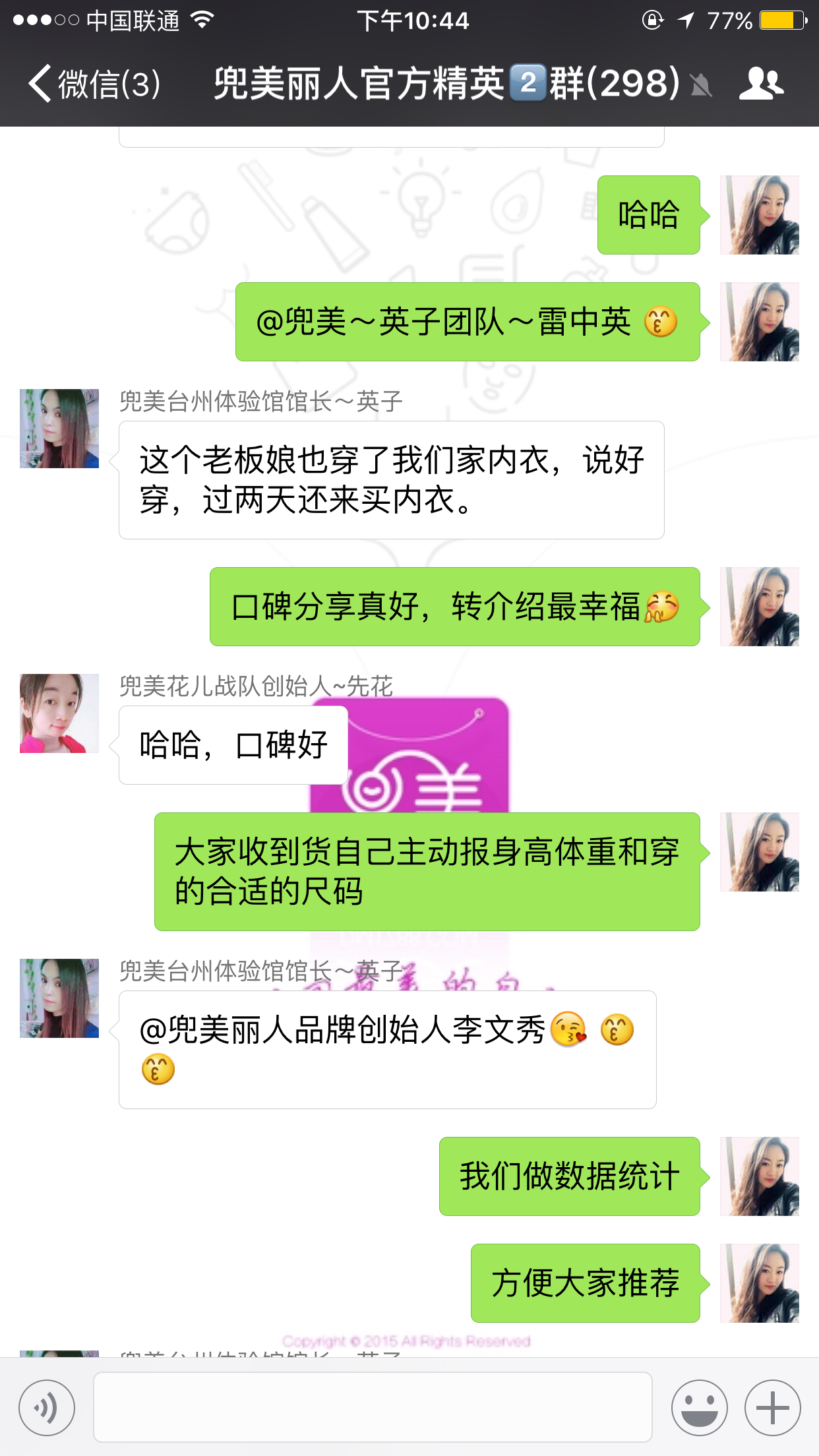
Task: Open 英子's avatar beside @兜美丽人品牌创始人李文秀 message
Action: (59, 998)
